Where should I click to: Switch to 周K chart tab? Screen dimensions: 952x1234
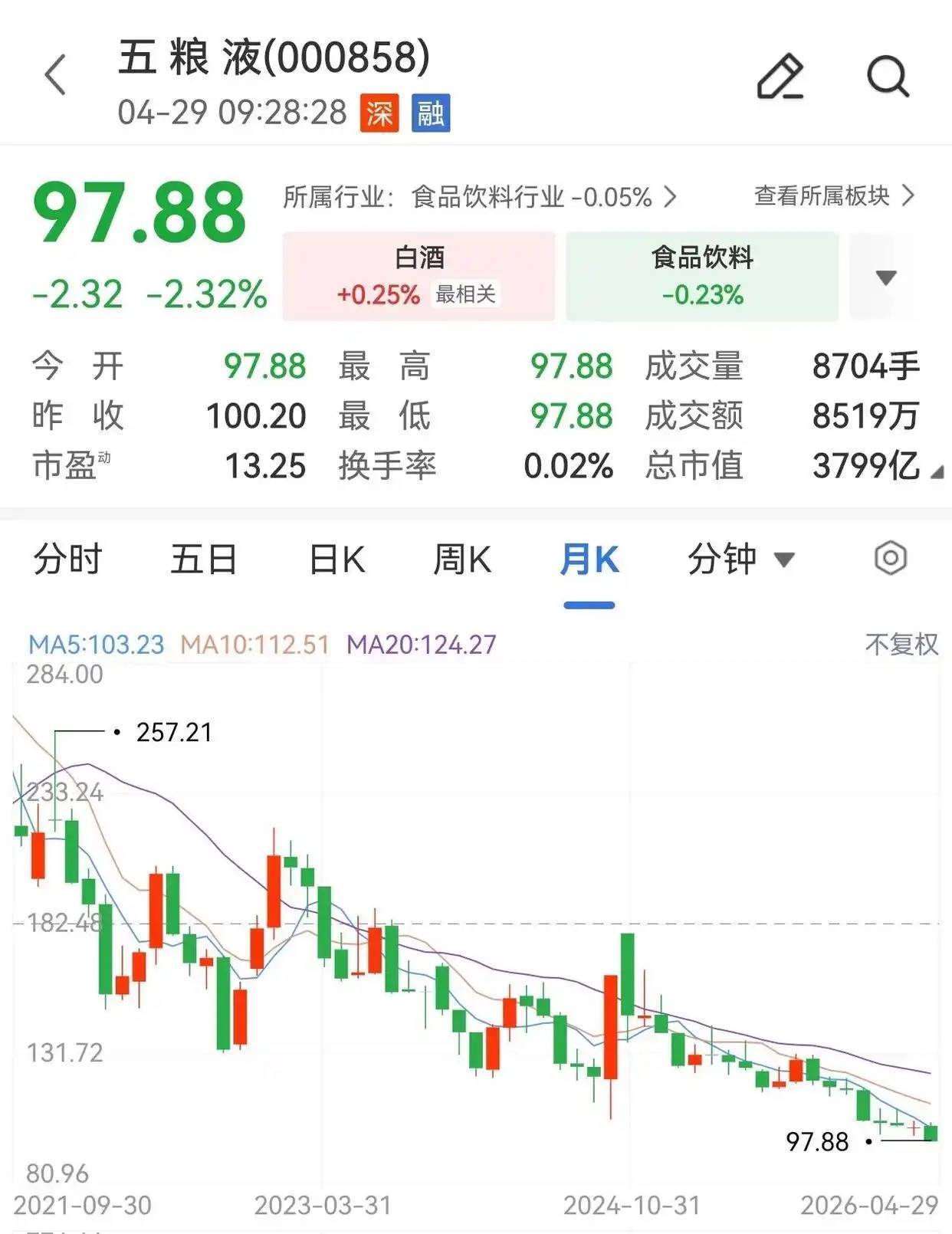461,559
